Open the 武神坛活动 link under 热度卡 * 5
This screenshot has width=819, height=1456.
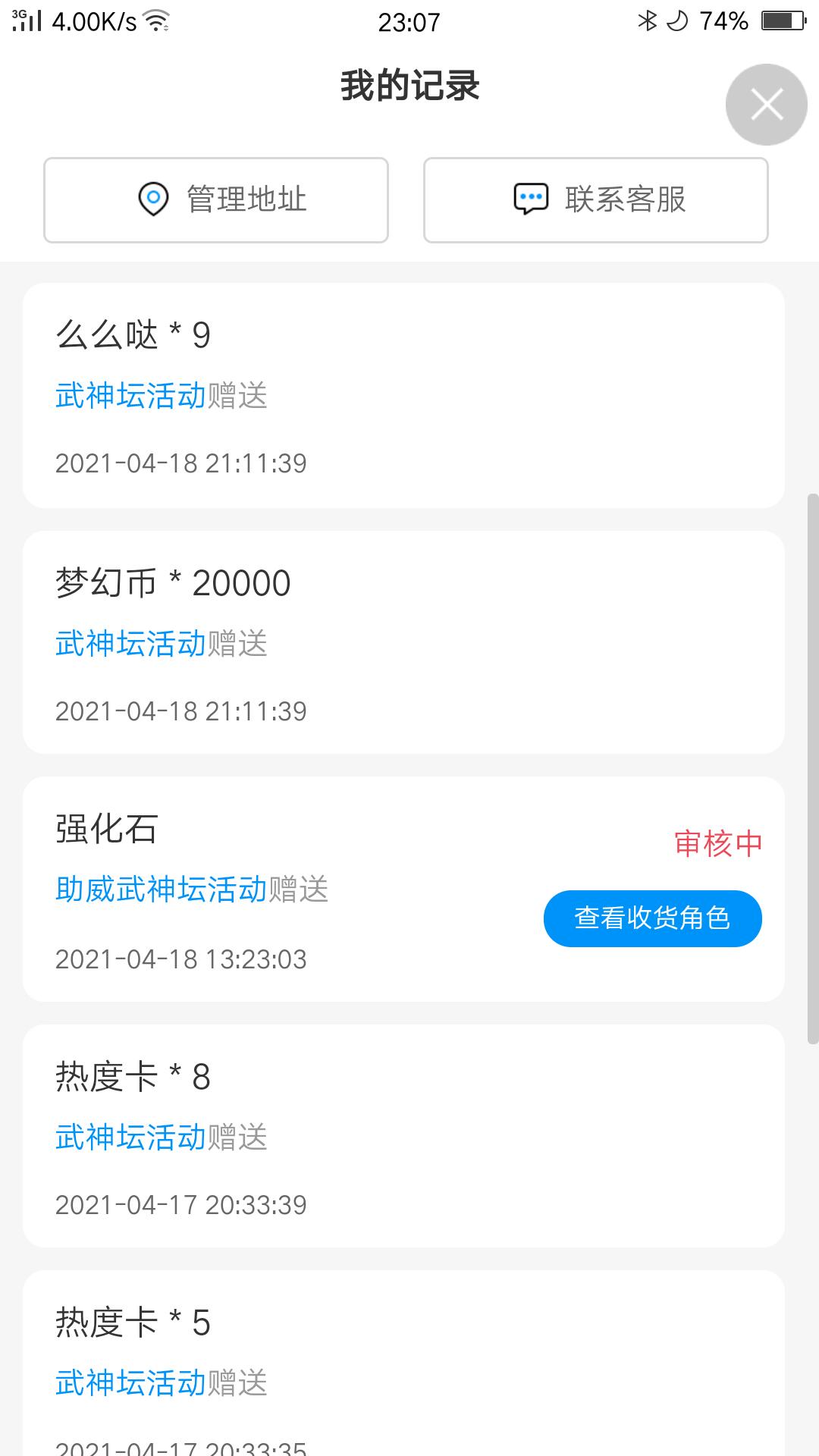click(x=130, y=1383)
